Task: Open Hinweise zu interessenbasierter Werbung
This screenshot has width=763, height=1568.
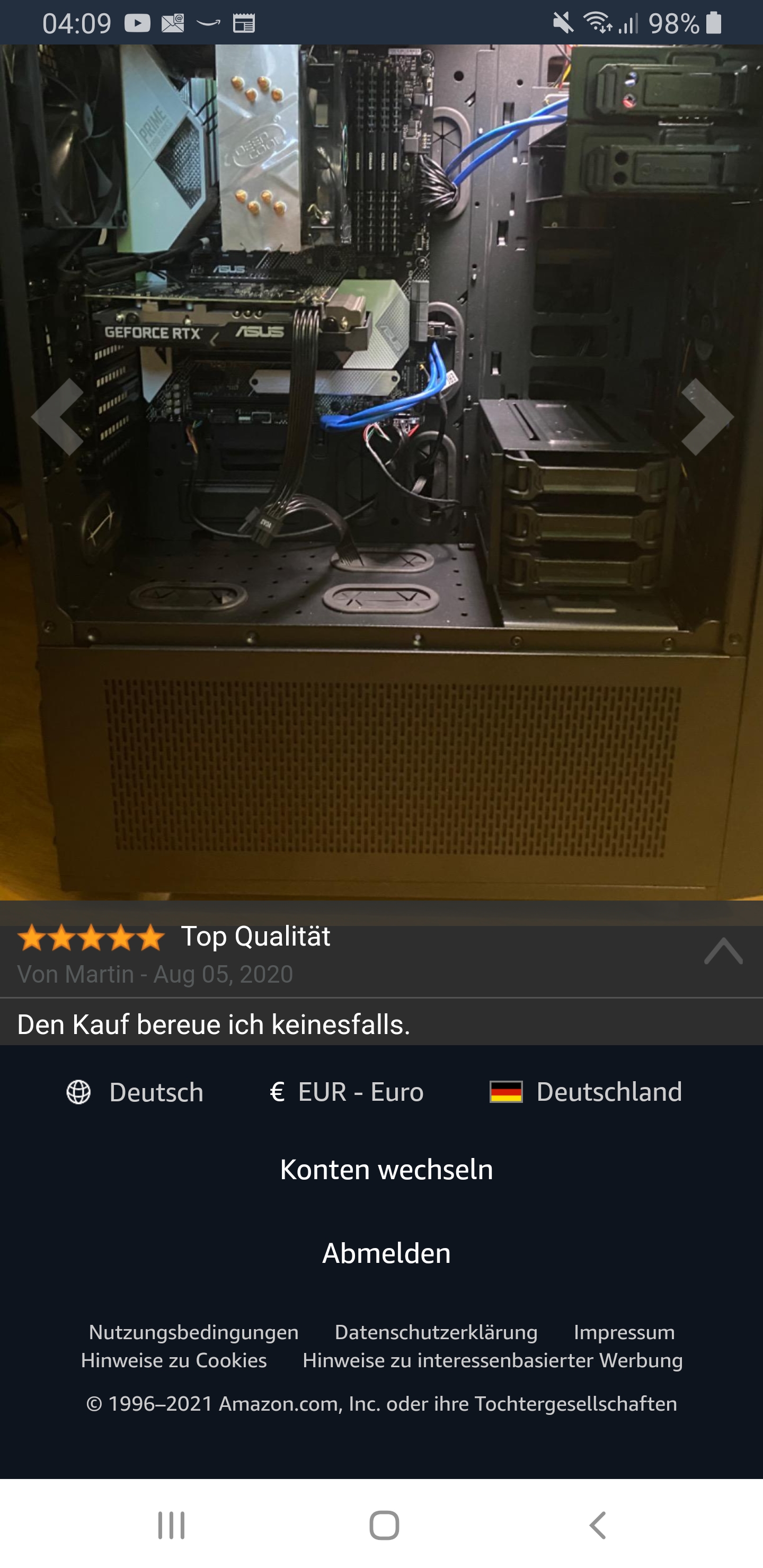Action: 492,1360
